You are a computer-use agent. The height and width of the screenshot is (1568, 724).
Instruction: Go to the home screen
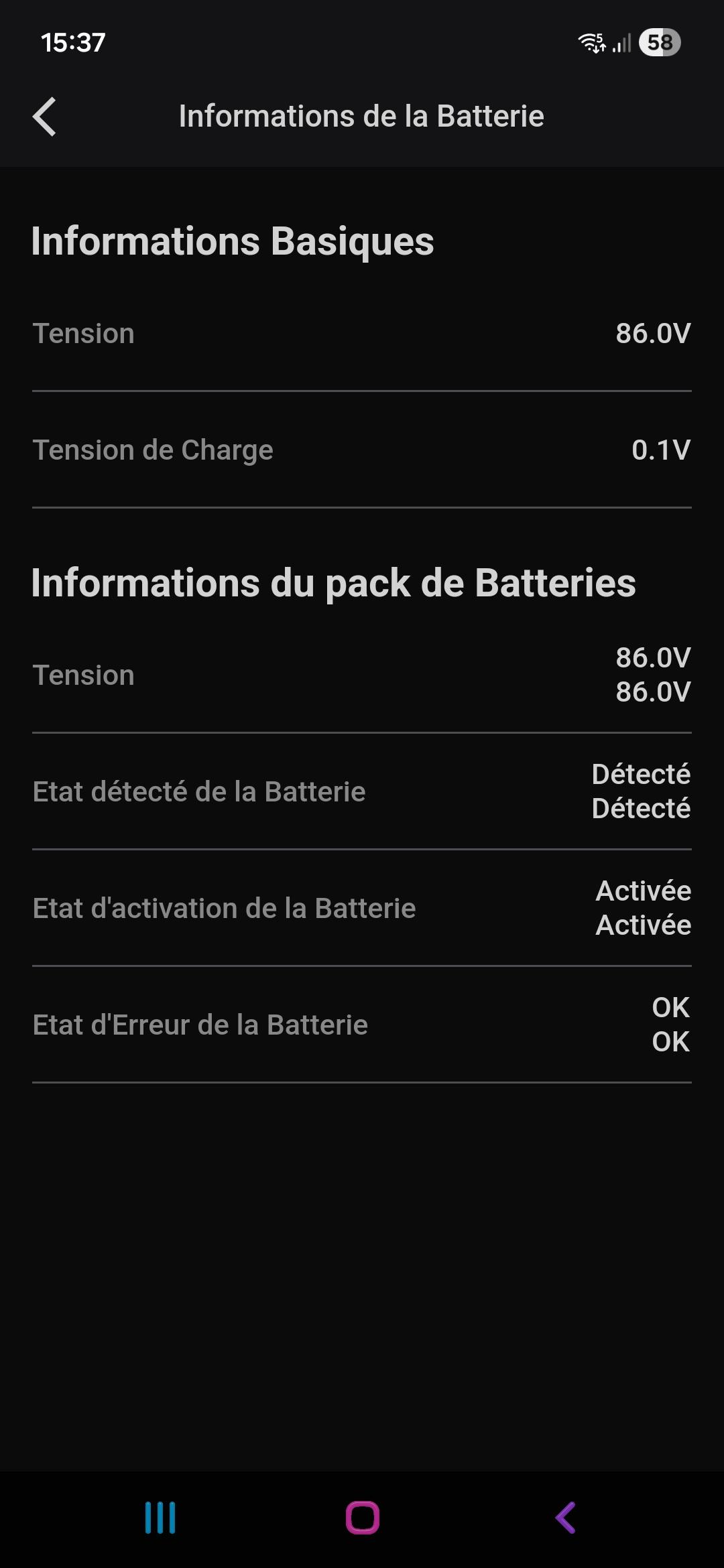click(x=362, y=1518)
